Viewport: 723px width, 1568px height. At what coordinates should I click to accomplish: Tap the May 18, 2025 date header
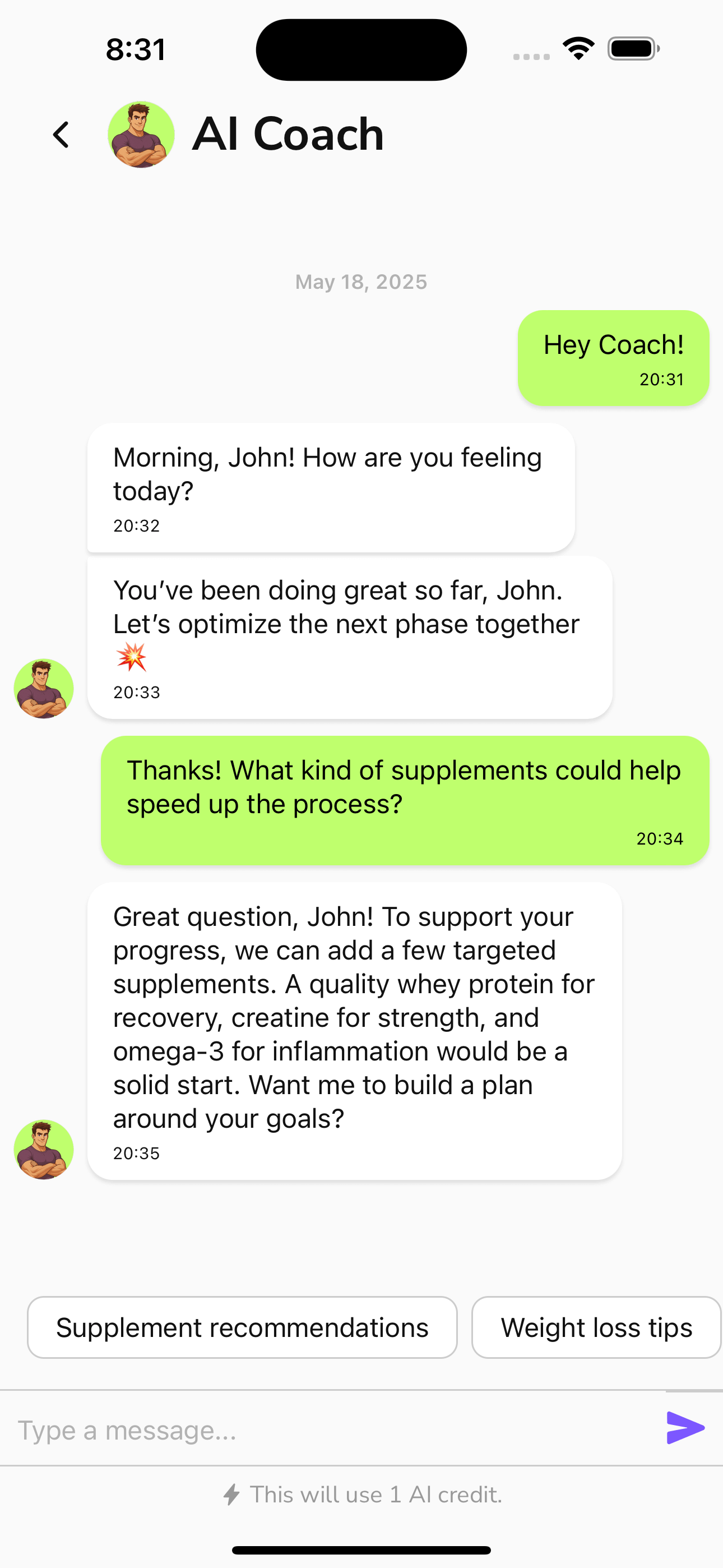click(361, 281)
